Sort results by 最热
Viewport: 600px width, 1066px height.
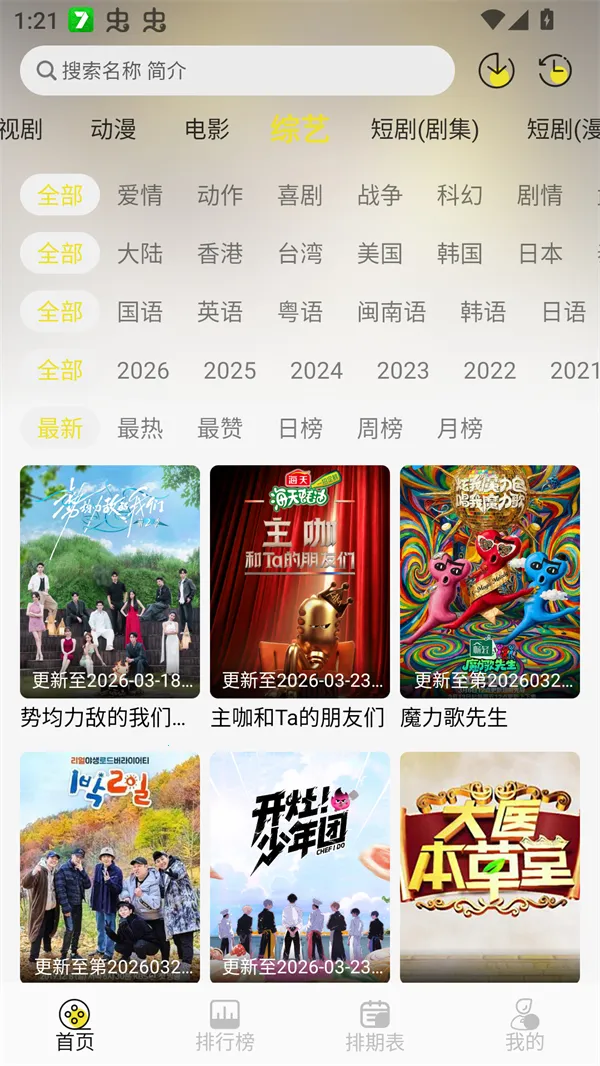[x=140, y=428]
